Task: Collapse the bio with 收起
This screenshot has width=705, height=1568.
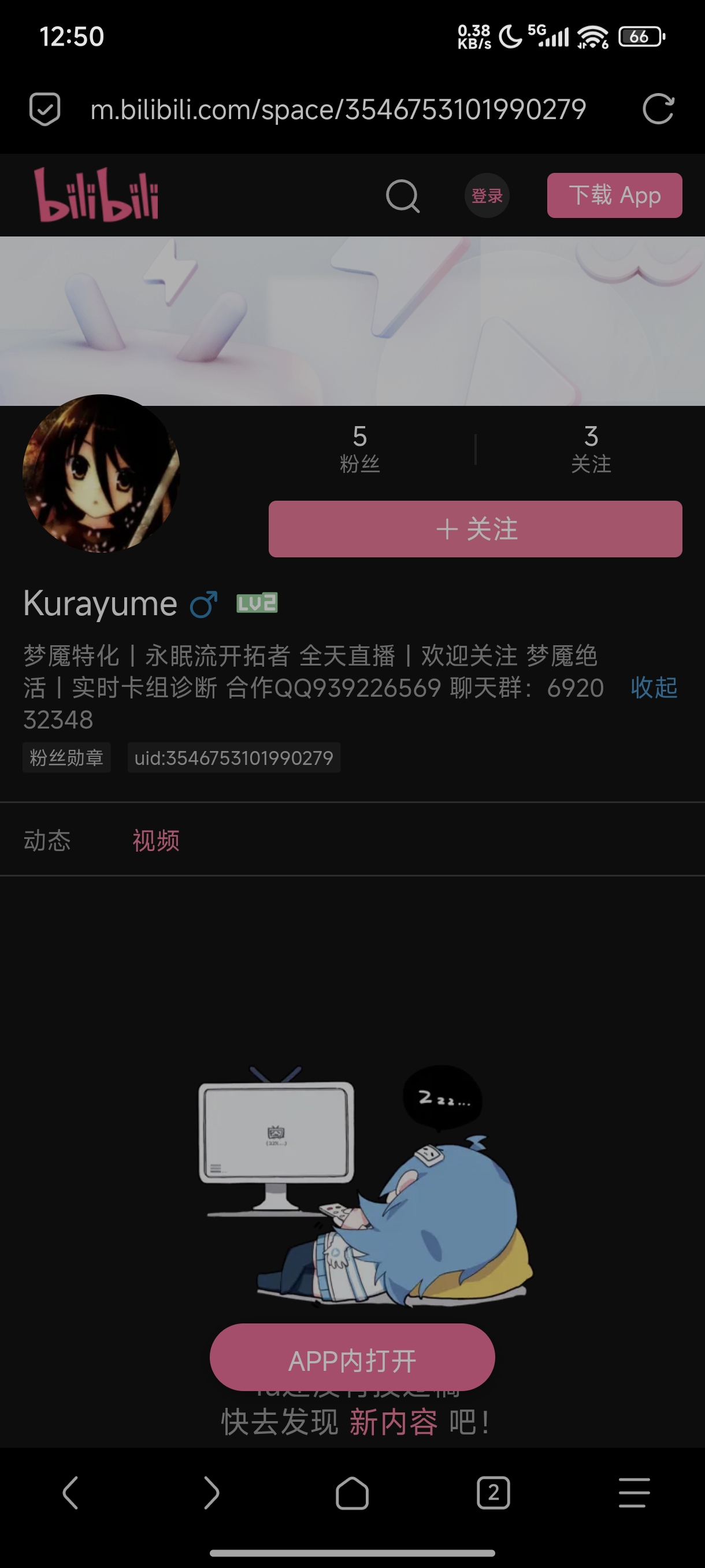Action: (x=654, y=688)
